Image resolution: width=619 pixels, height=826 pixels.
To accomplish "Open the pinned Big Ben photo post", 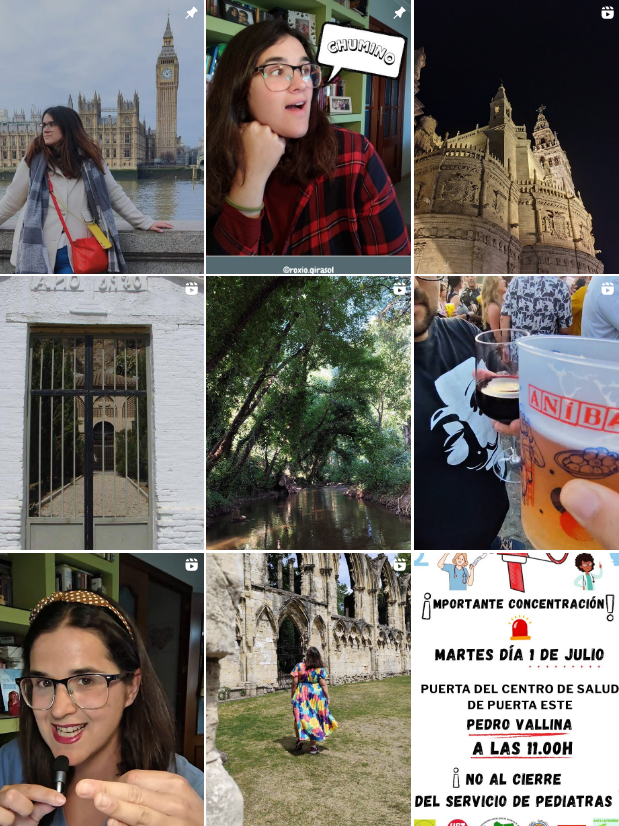I will click(x=102, y=137).
